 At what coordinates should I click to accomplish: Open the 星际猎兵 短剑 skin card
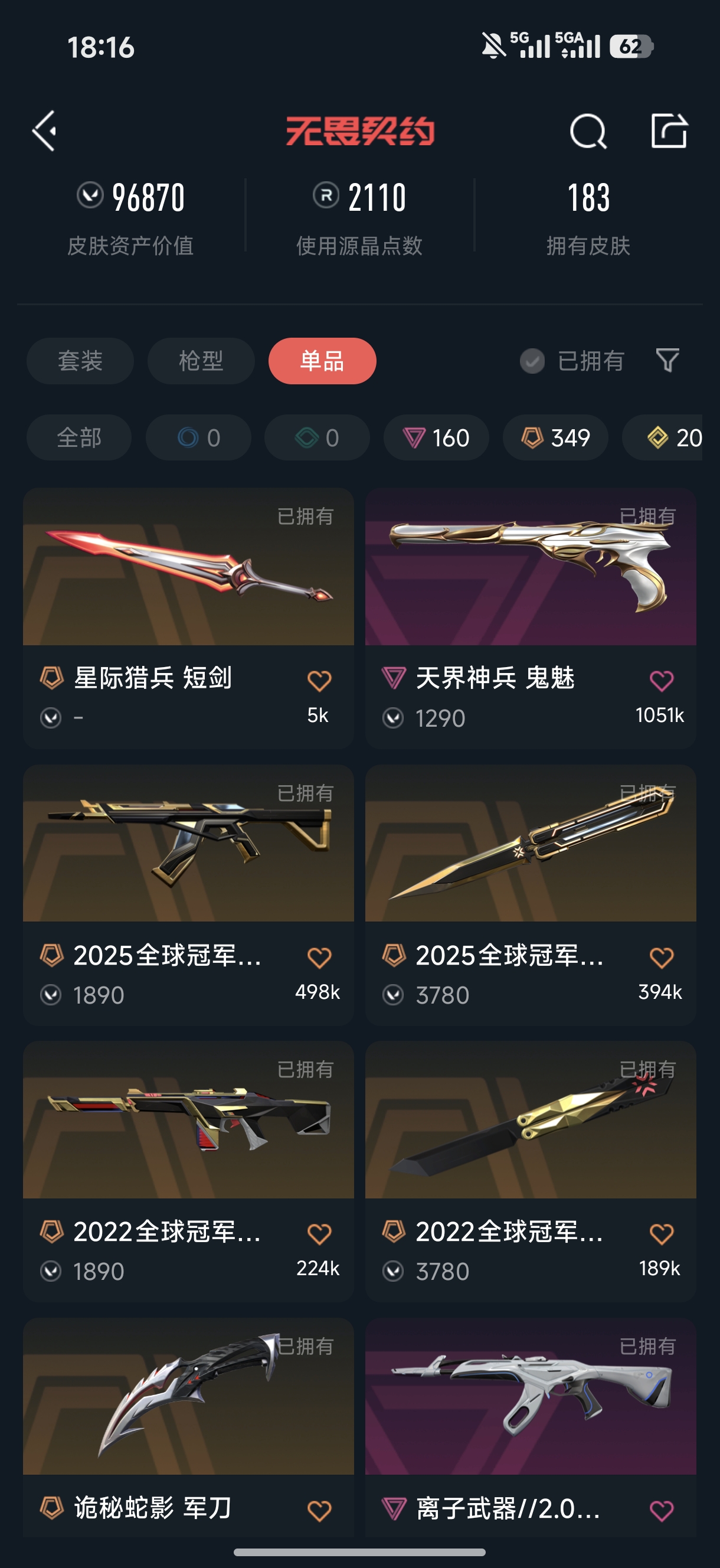pos(189,618)
